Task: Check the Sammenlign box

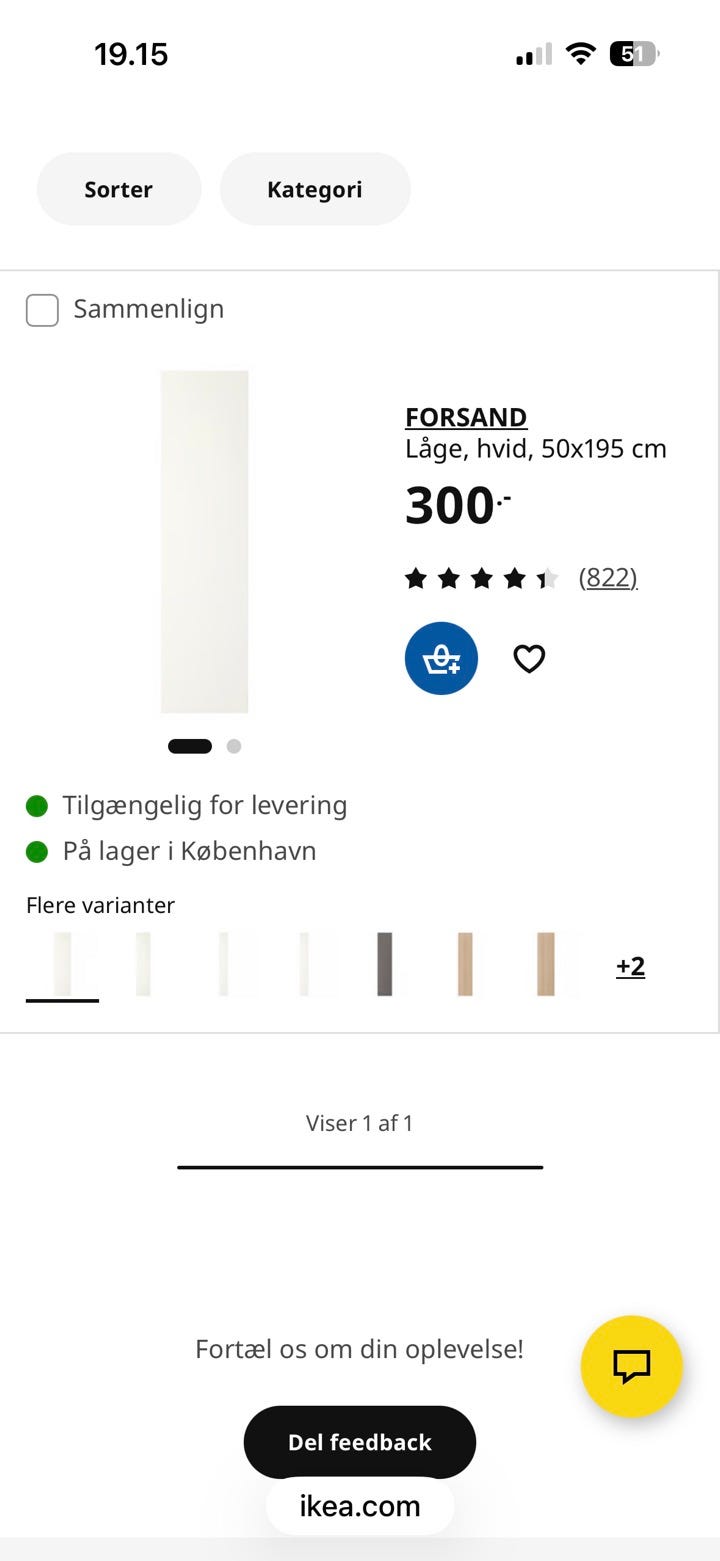Action: [42, 310]
